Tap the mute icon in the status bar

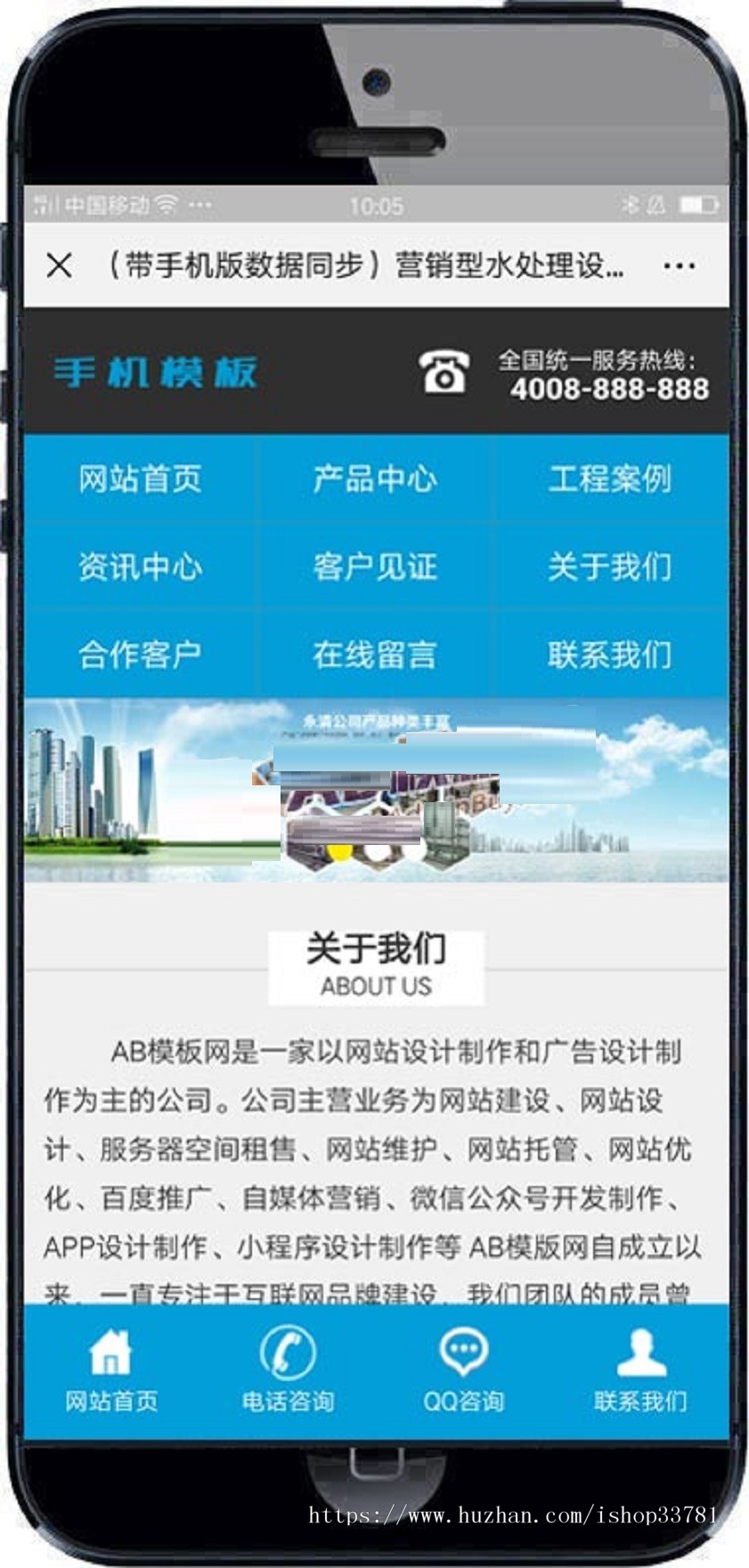[x=655, y=203]
